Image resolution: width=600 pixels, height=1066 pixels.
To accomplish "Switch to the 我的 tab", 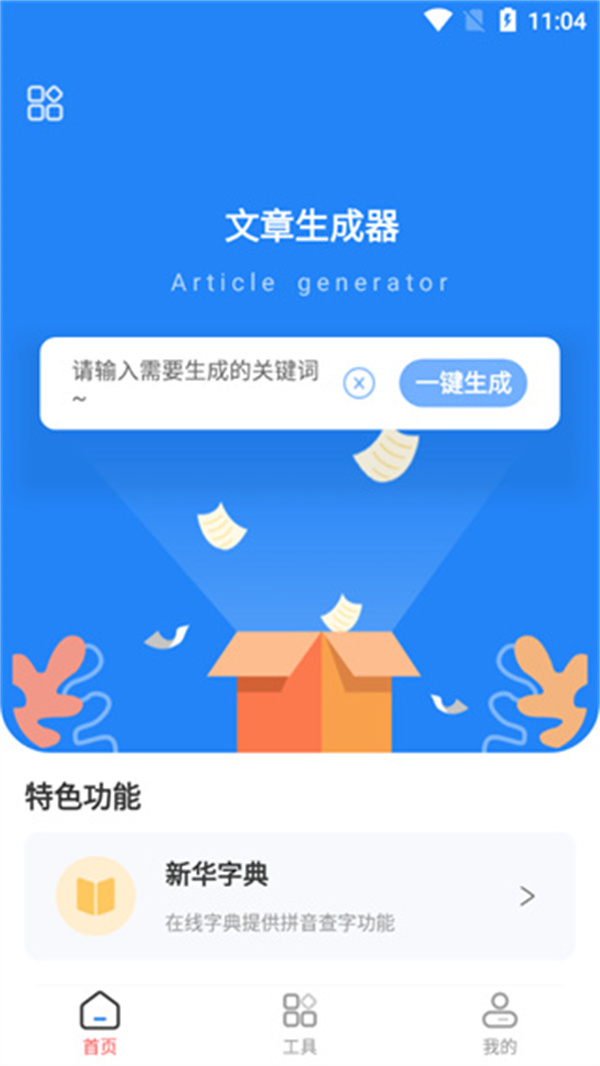I will pos(499,1022).
